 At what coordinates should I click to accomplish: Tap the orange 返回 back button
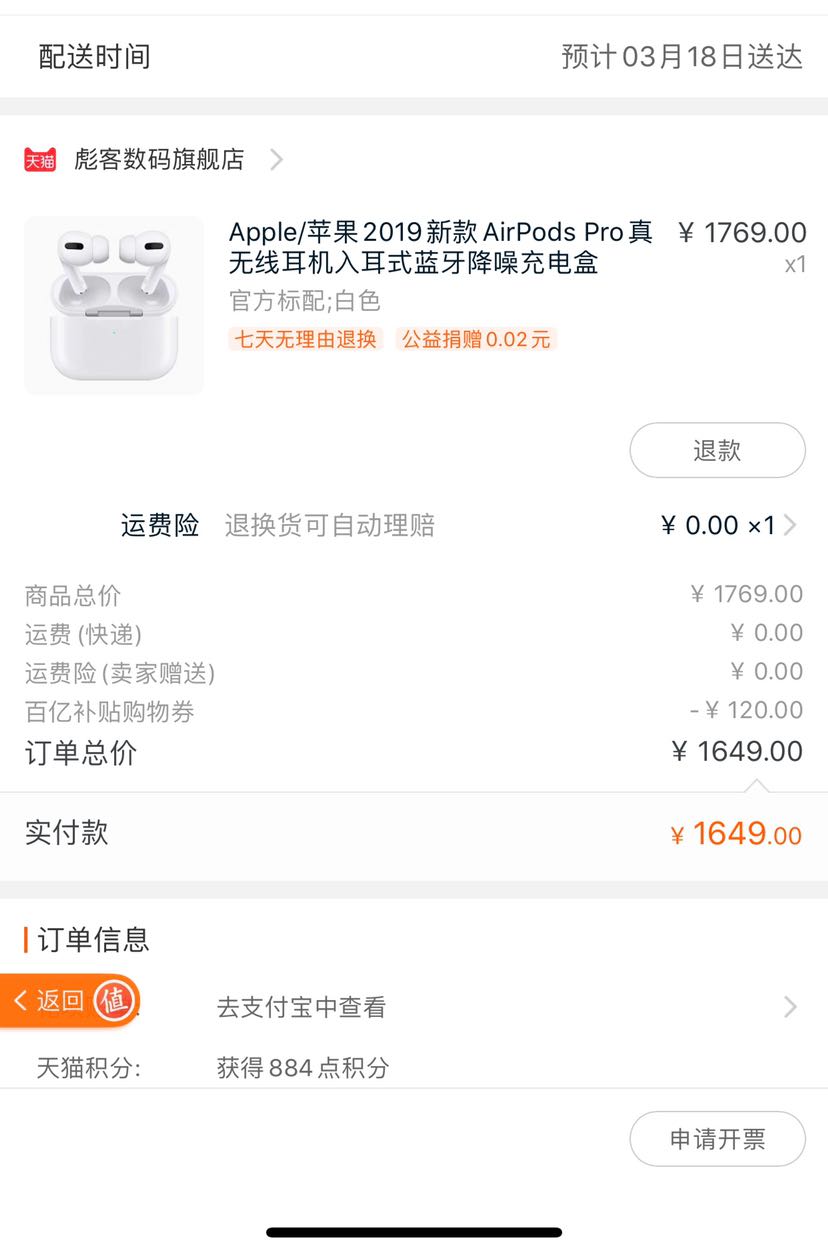[50, 1001]
